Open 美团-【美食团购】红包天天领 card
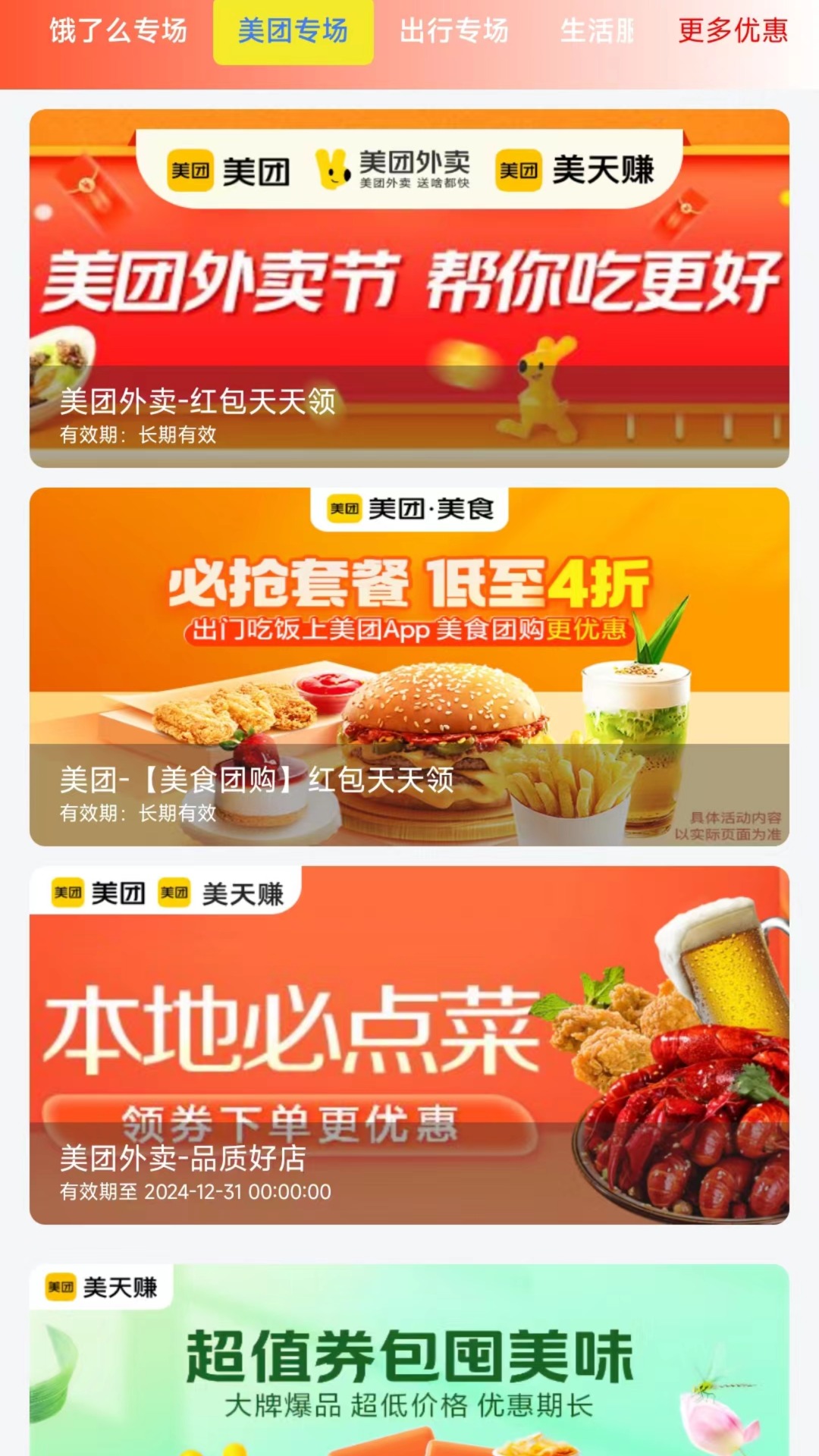The image size is (819, 1456). [x=409, y=666]
